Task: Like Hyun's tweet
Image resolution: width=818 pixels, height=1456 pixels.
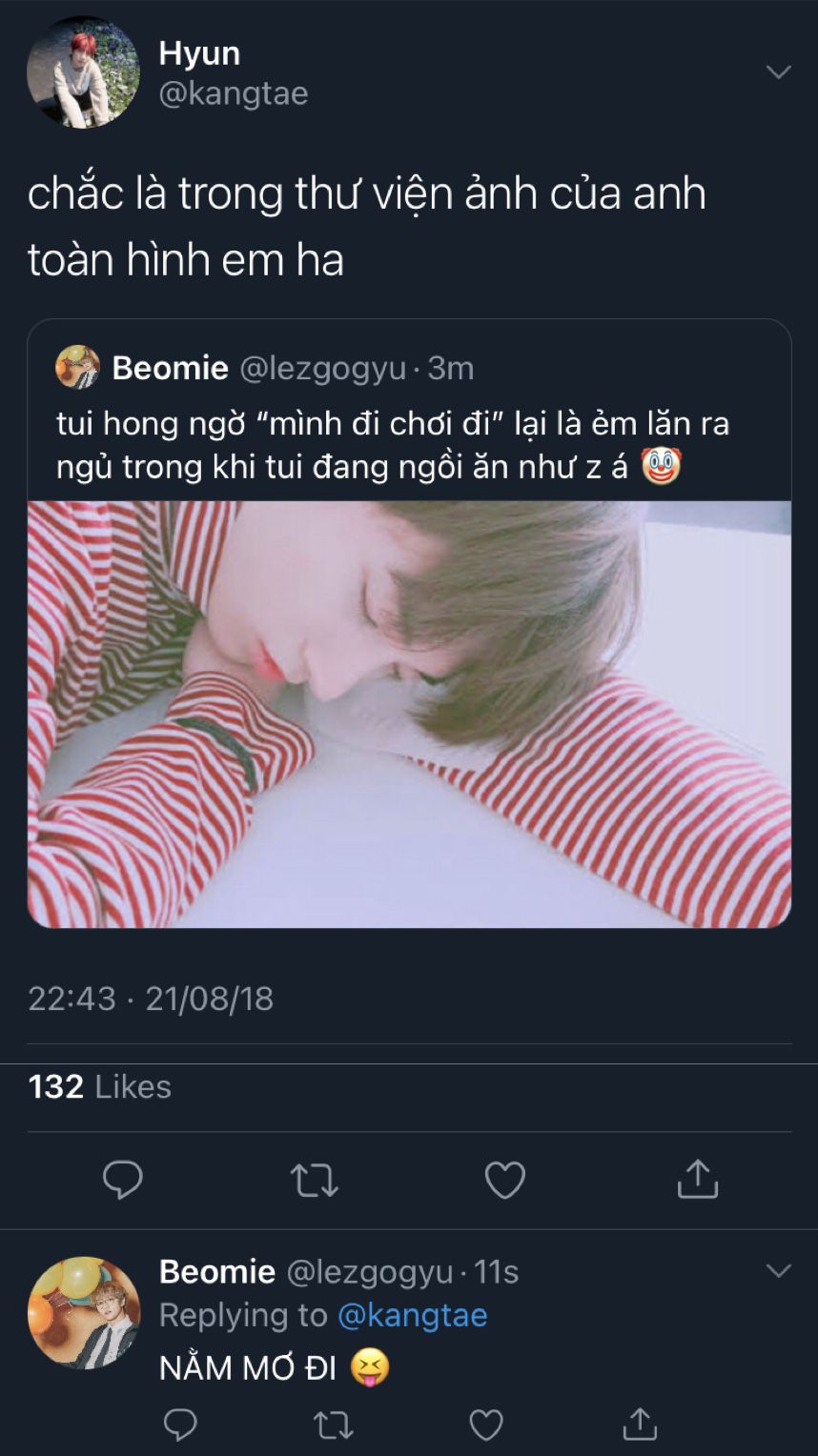Action: tap(505, 1180)
